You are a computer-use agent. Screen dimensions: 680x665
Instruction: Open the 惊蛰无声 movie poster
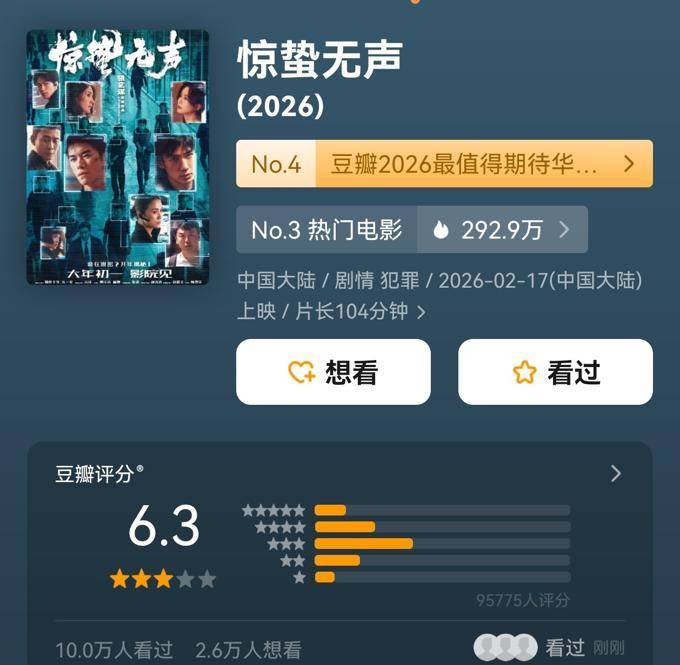(117, 157)
